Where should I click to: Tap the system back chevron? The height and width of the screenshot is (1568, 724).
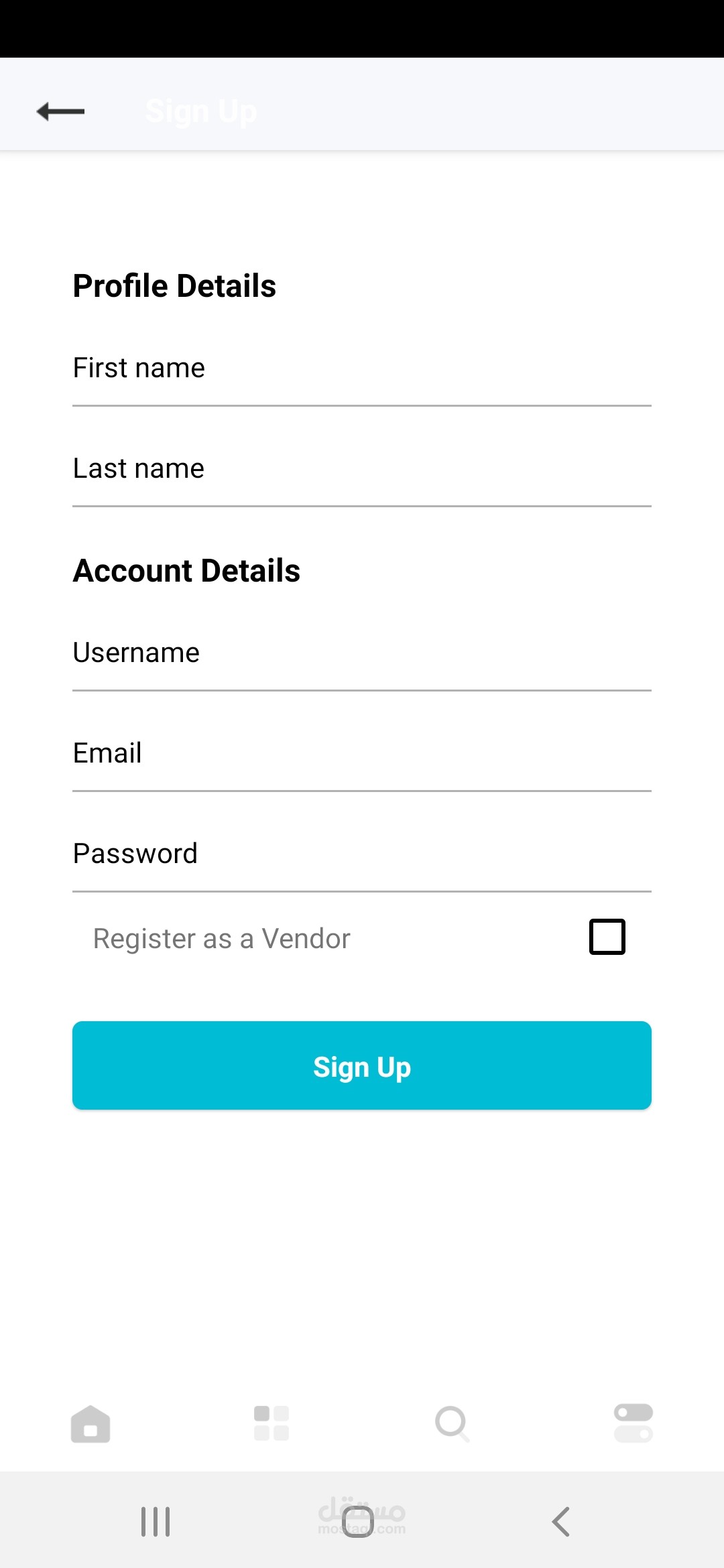[x=561, y=1522]
